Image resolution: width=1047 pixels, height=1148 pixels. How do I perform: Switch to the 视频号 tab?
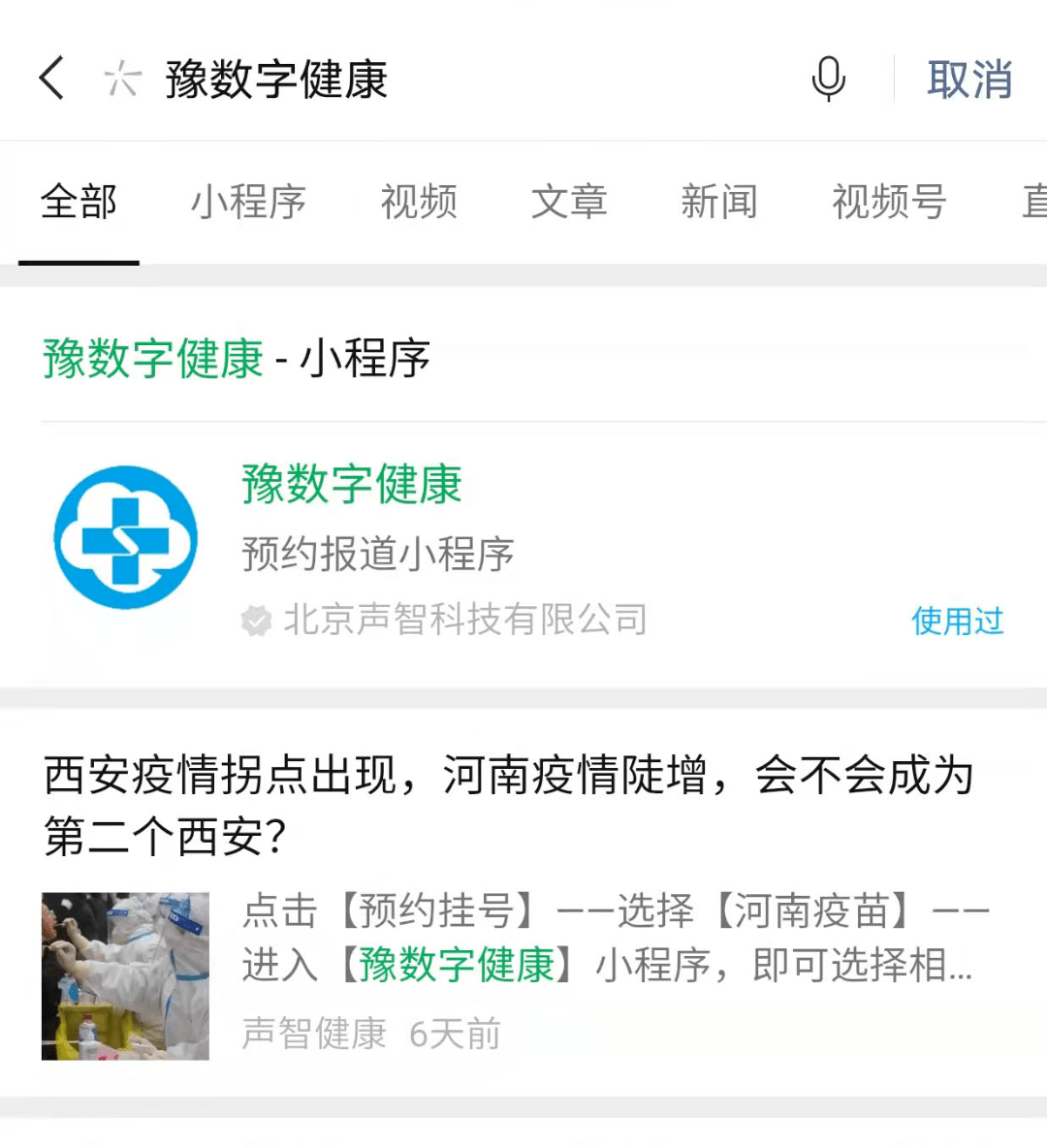[888, 203]
